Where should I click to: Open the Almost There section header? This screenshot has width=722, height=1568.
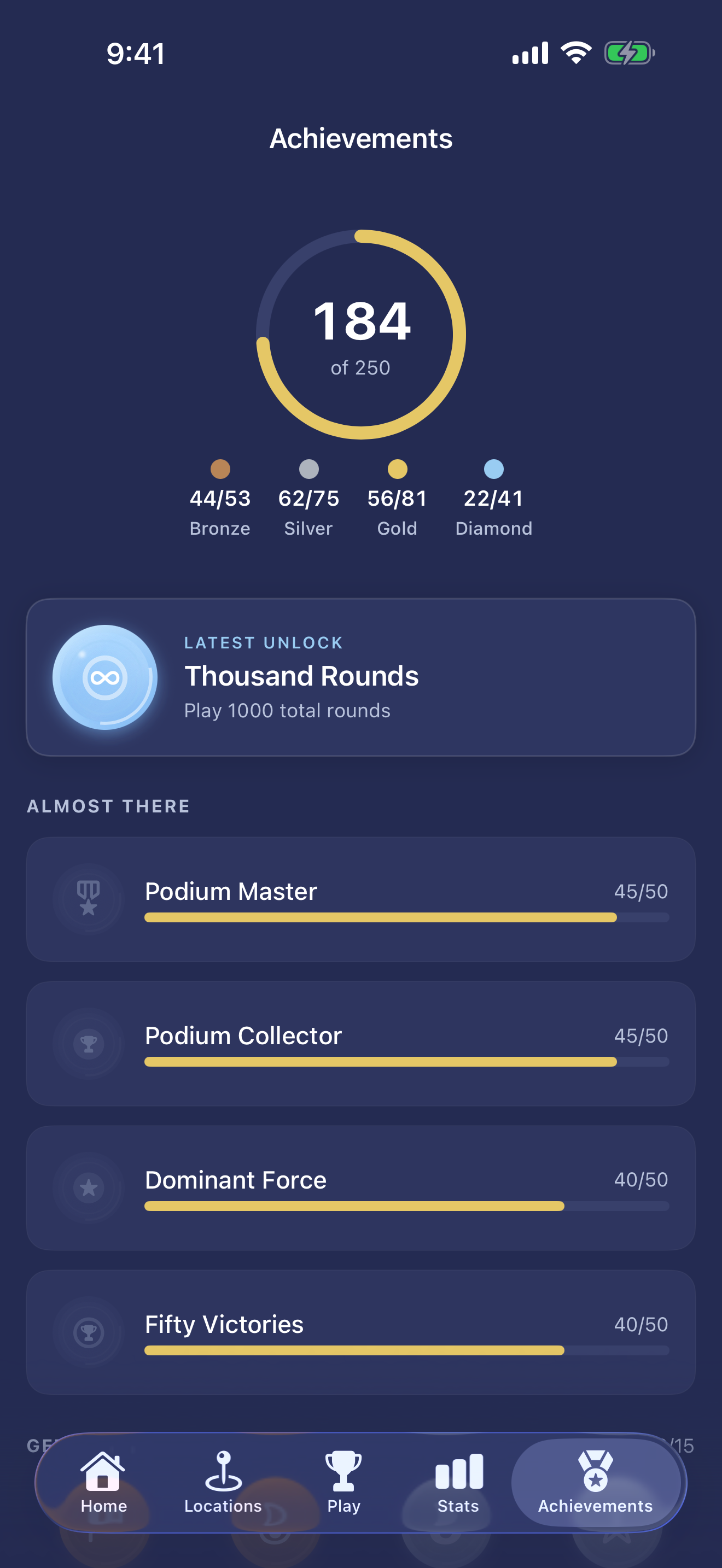pos(108,805)
